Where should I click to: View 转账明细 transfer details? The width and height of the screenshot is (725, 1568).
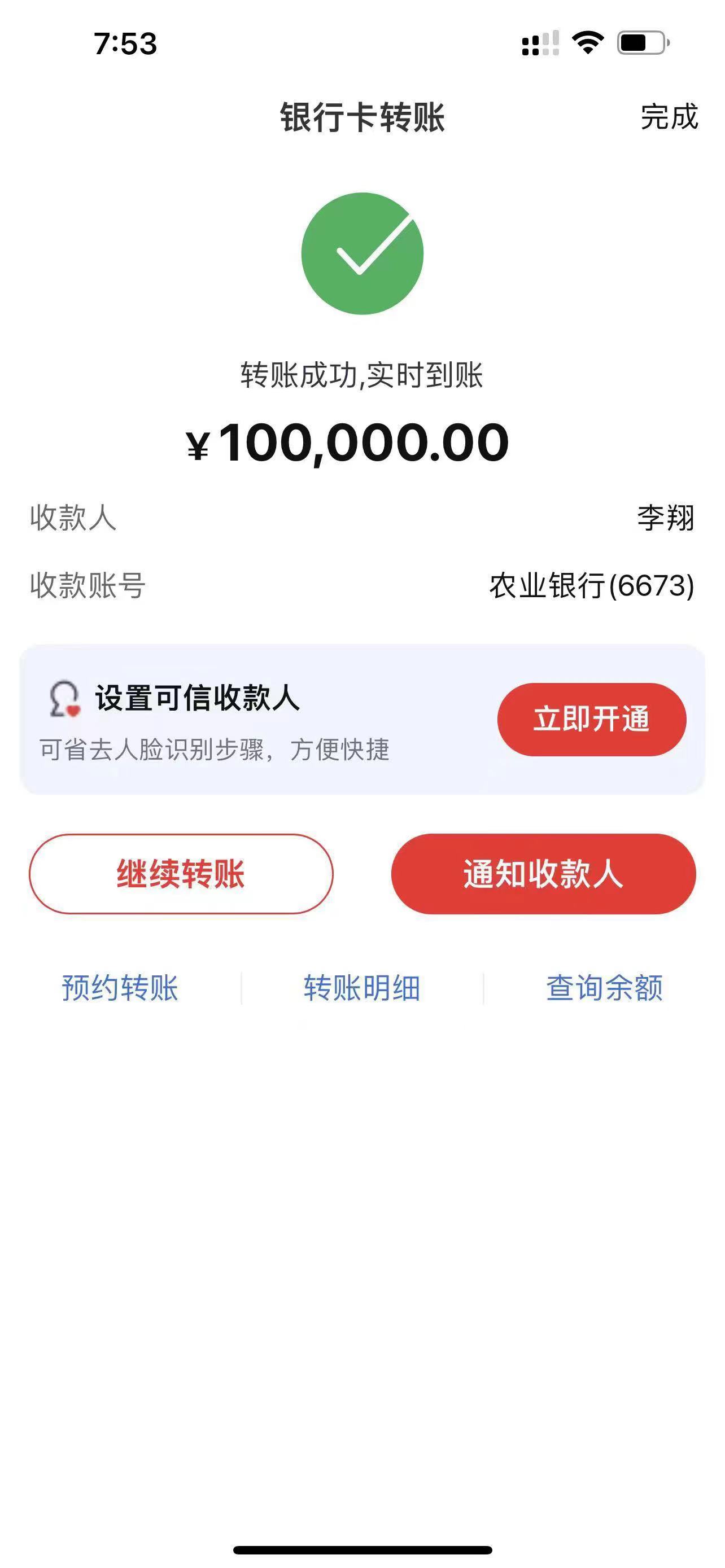(x=362, y=987)
